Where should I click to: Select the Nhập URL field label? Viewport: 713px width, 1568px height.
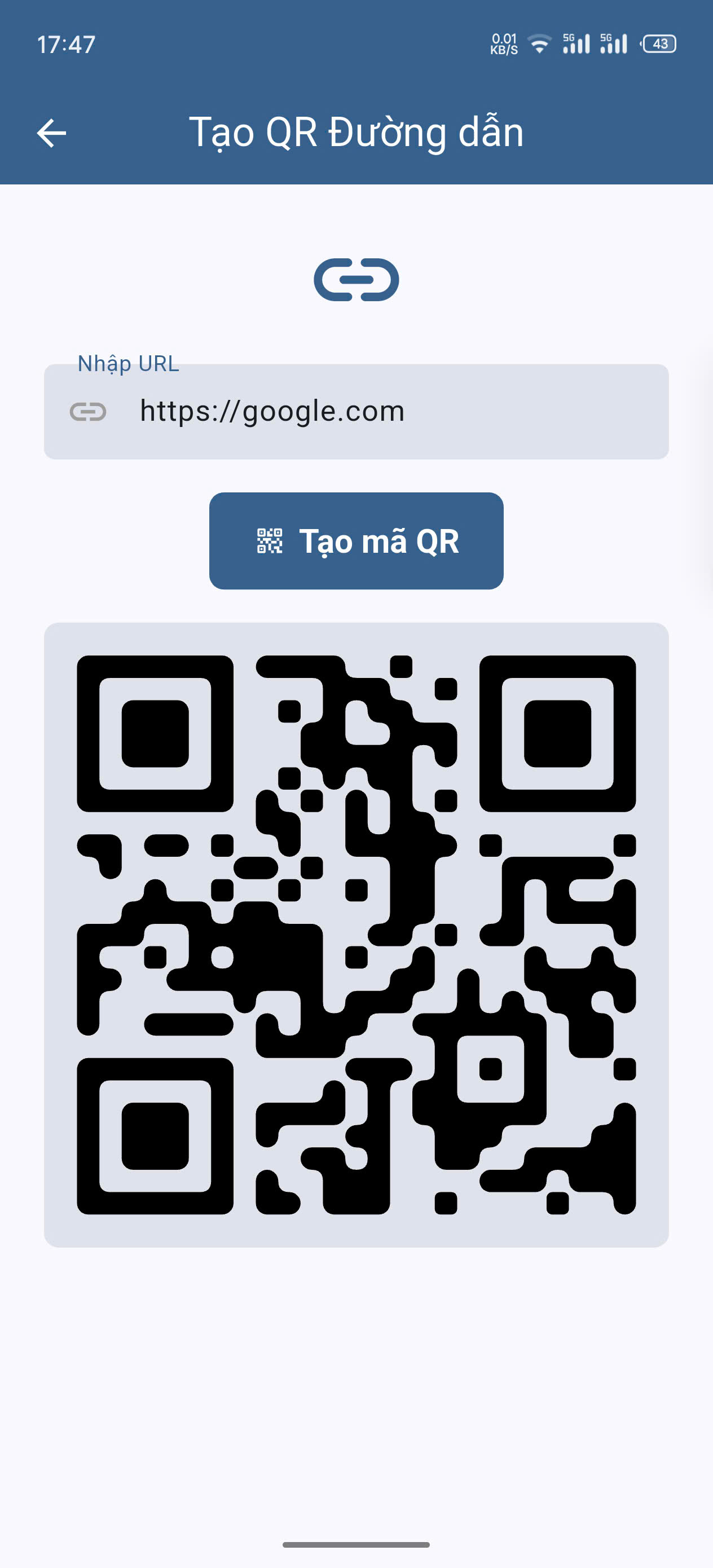tap(127, 363)
